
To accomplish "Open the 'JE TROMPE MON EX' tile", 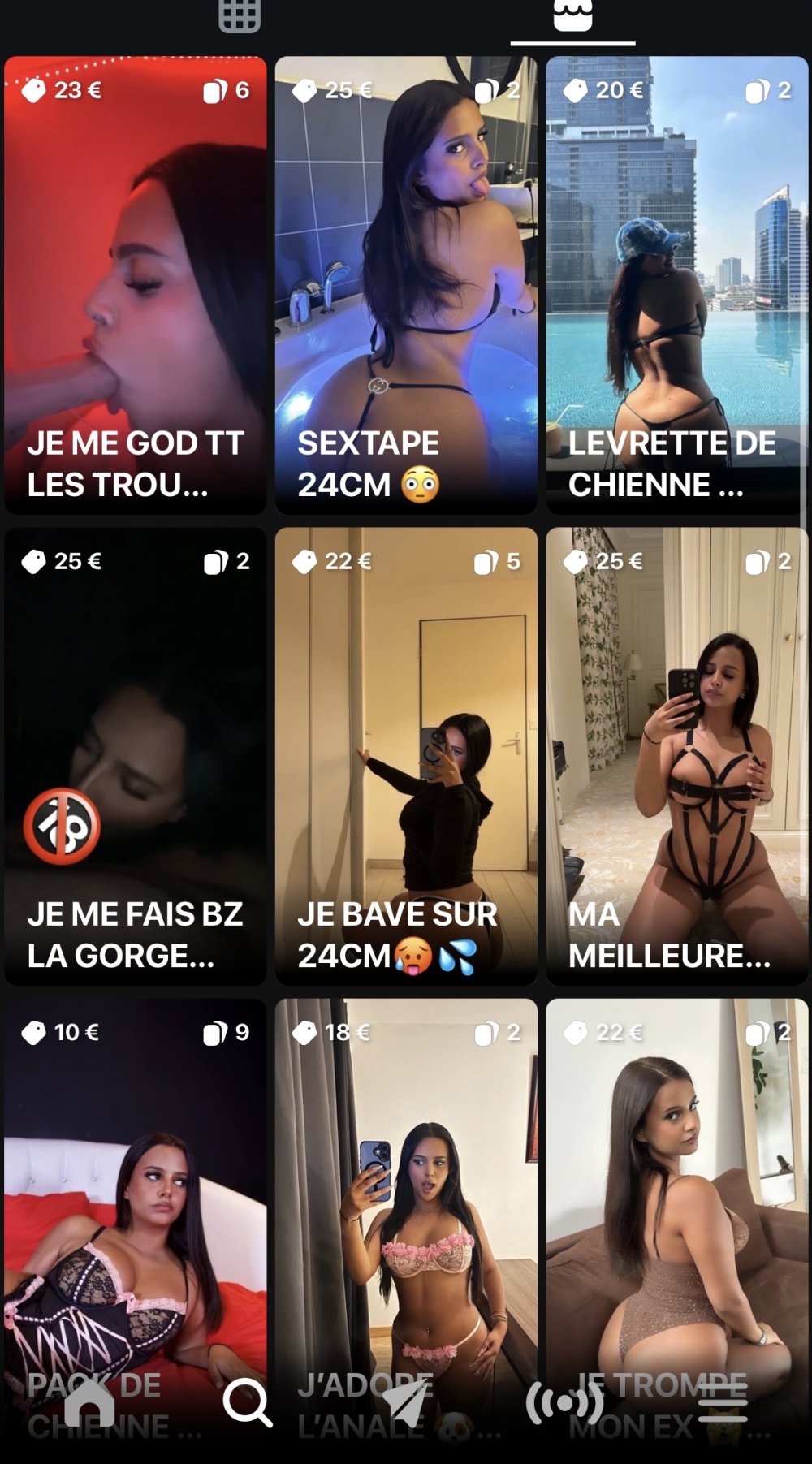I will 676,1202.
